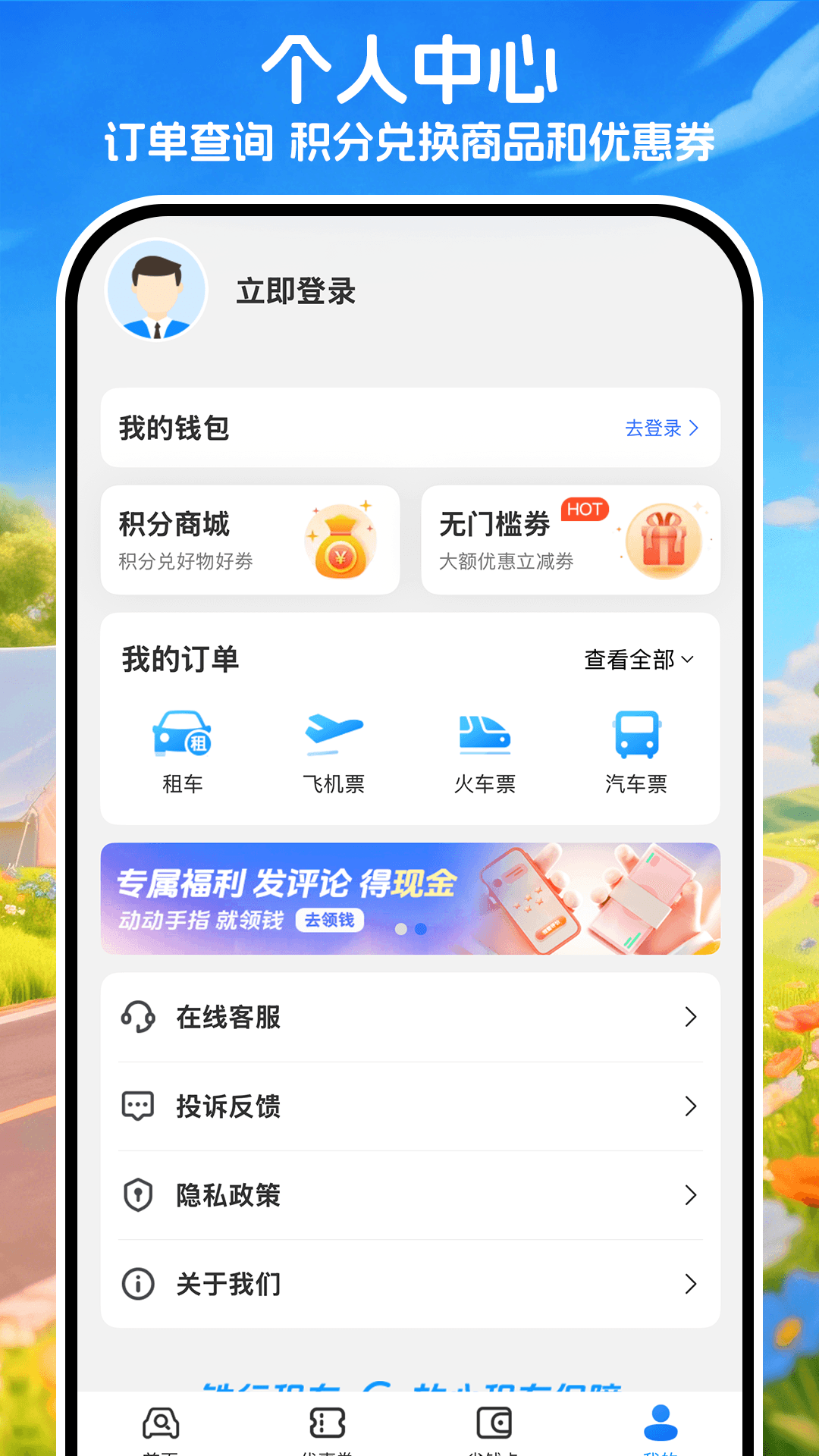Open 租车 orders via the car icon
819x1456 pixels.
click(182, 734)
